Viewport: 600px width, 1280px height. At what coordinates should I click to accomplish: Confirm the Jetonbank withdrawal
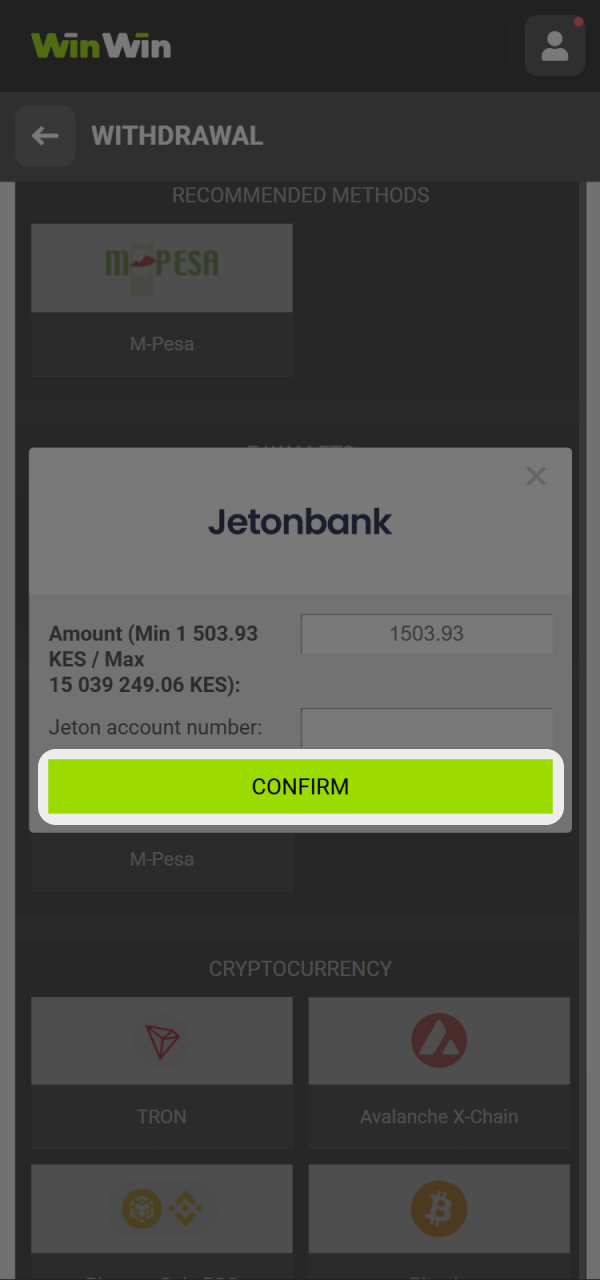click(300, 786)
